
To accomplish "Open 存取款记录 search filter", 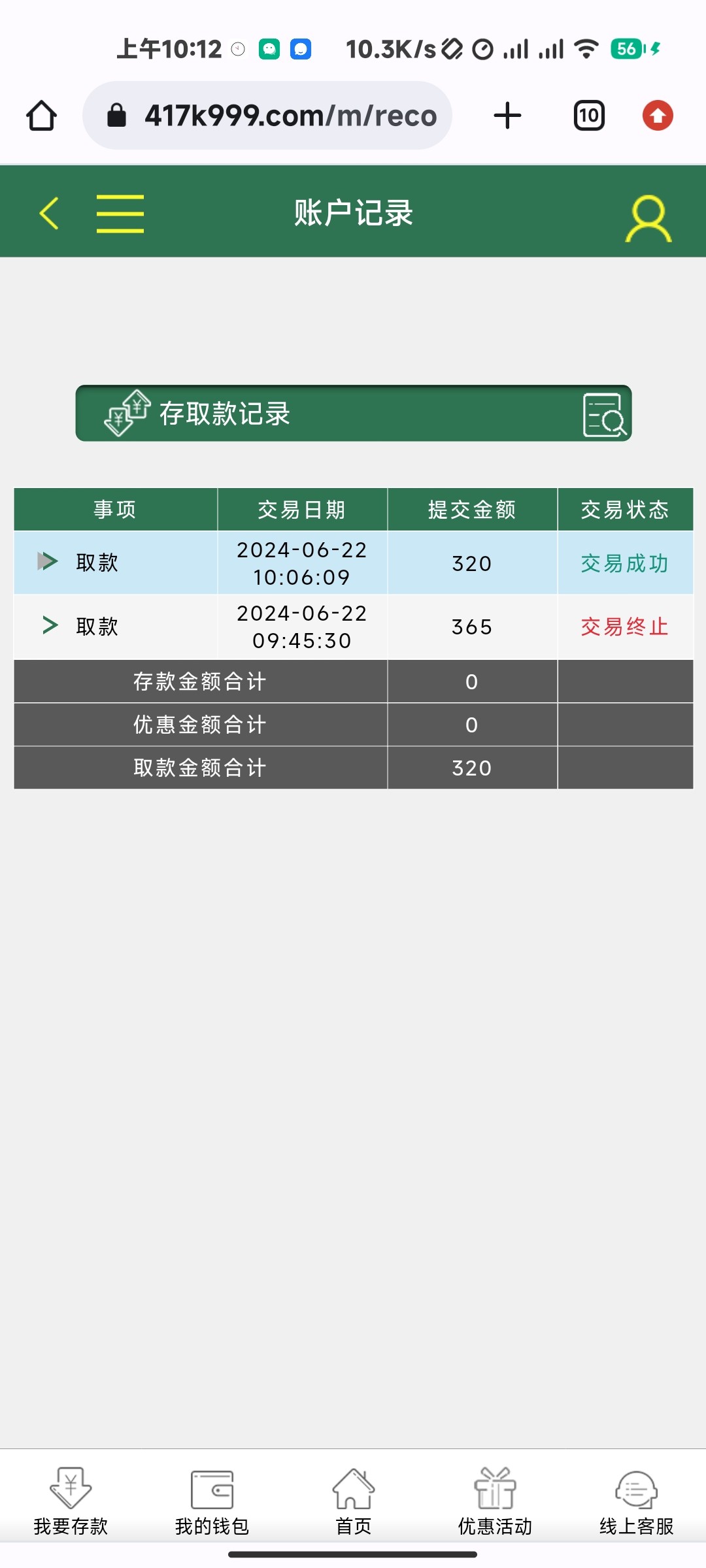I will click(x=604, y=414).
